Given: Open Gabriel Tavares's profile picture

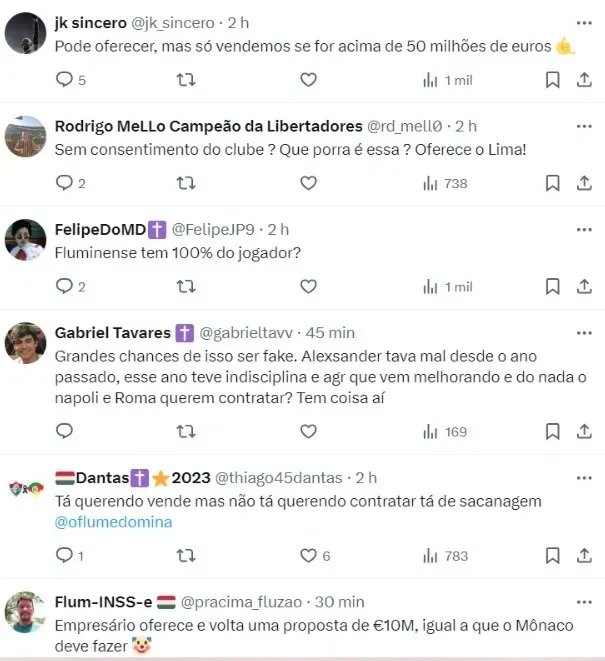Looking at the screenshot, I should click(x=26, y=343).
